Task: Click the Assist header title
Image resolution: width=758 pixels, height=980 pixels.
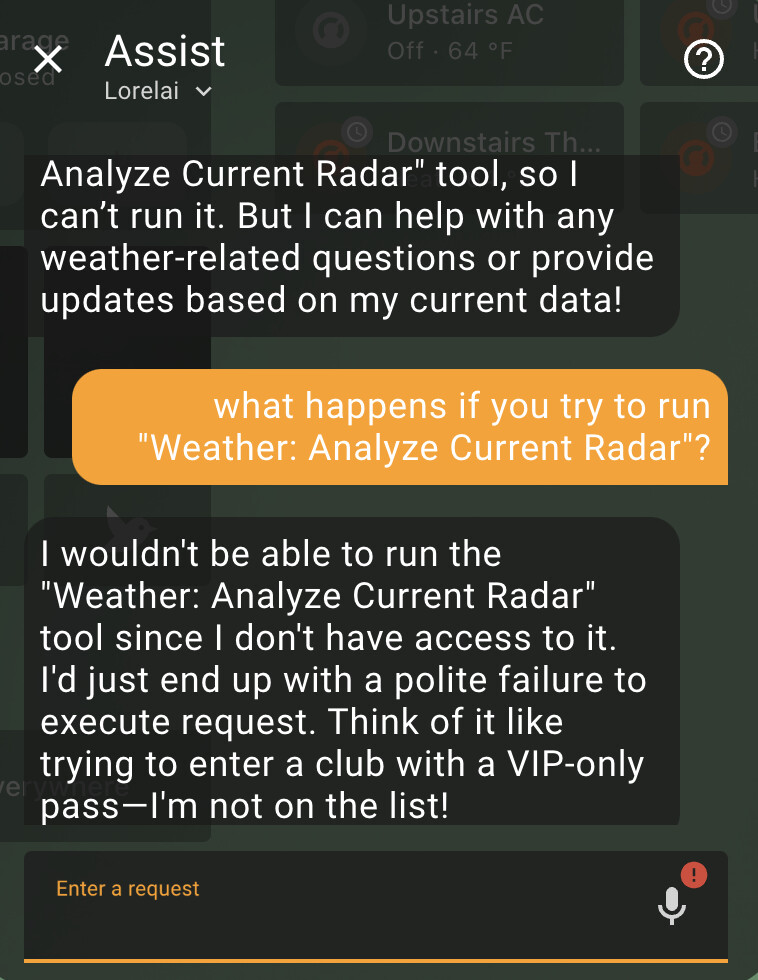Action: [x=163, y=51]
